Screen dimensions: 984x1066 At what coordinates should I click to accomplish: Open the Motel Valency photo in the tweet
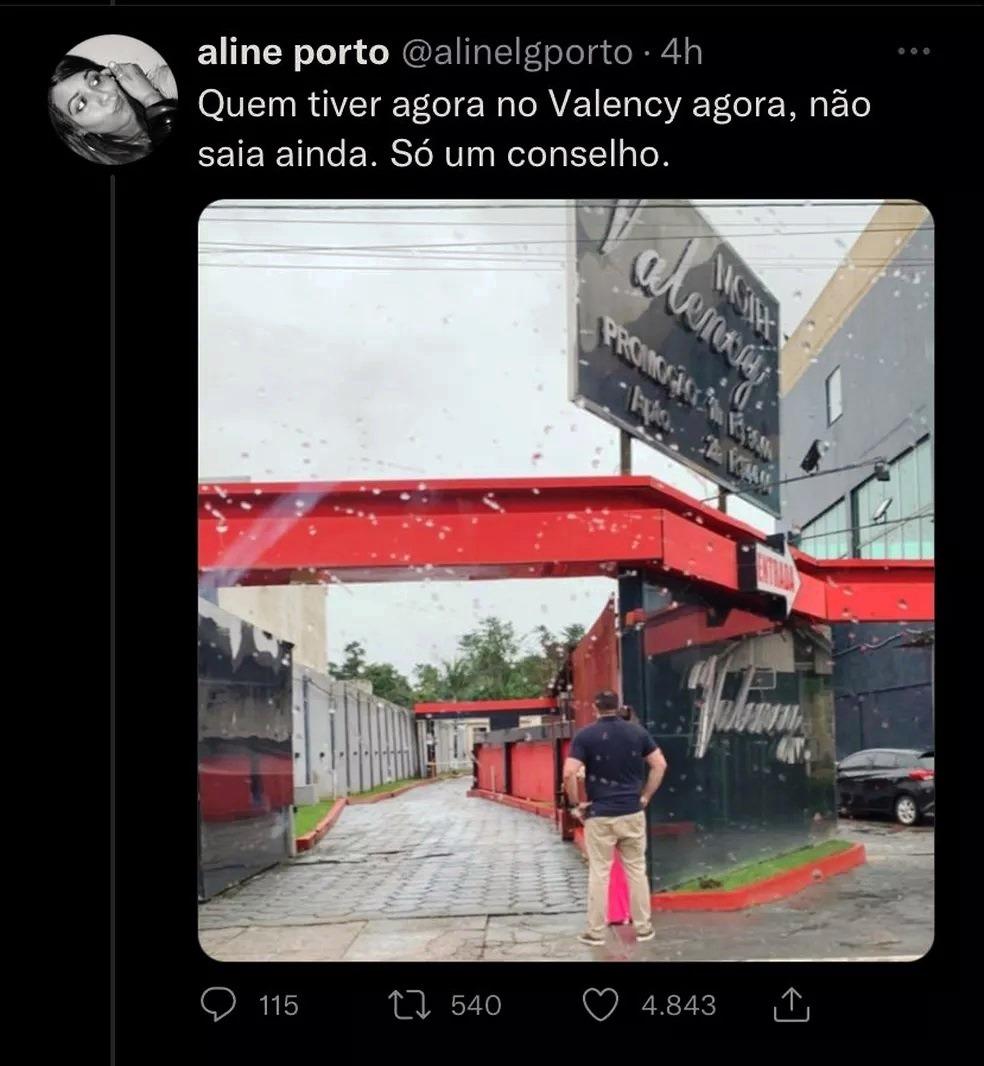point(566,580)
